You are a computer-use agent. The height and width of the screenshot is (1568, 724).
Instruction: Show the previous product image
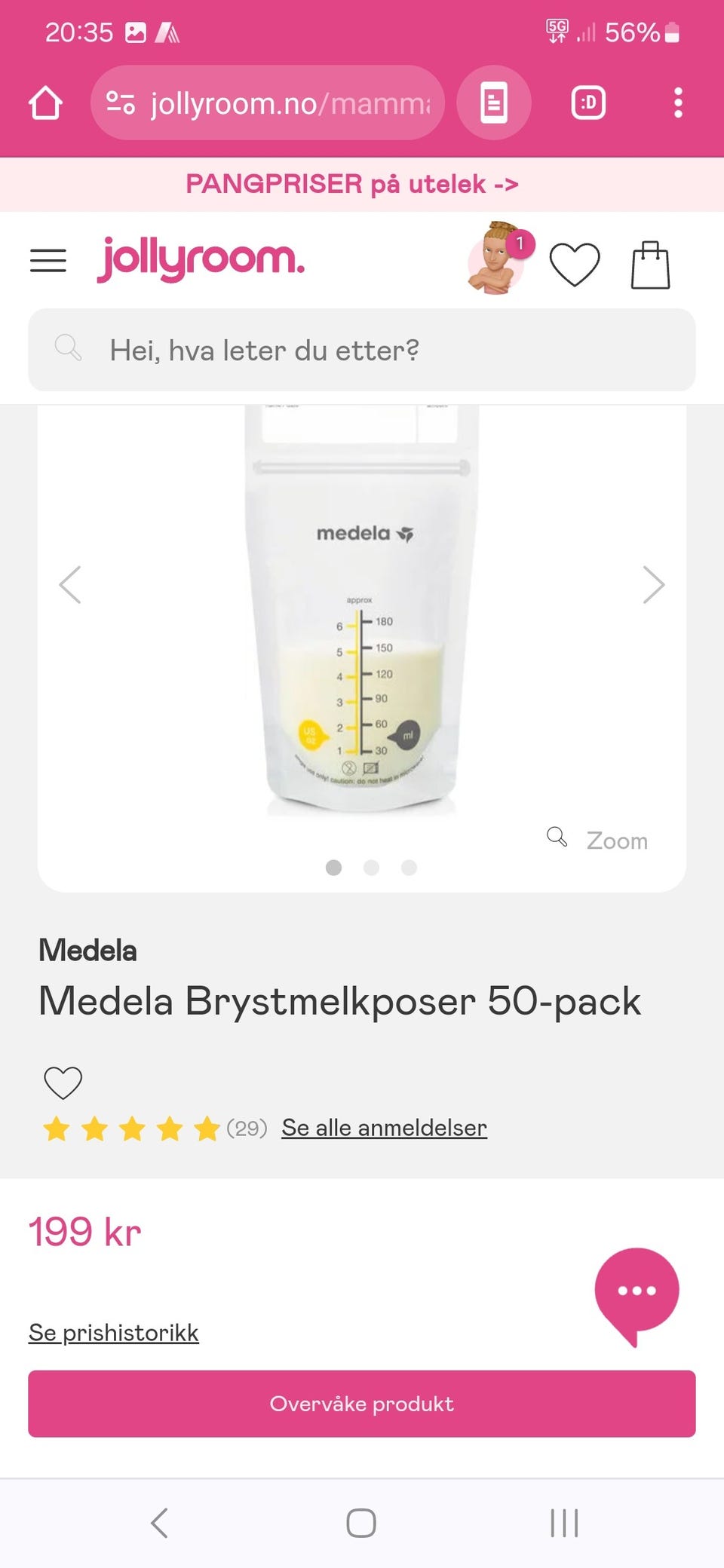70,585
